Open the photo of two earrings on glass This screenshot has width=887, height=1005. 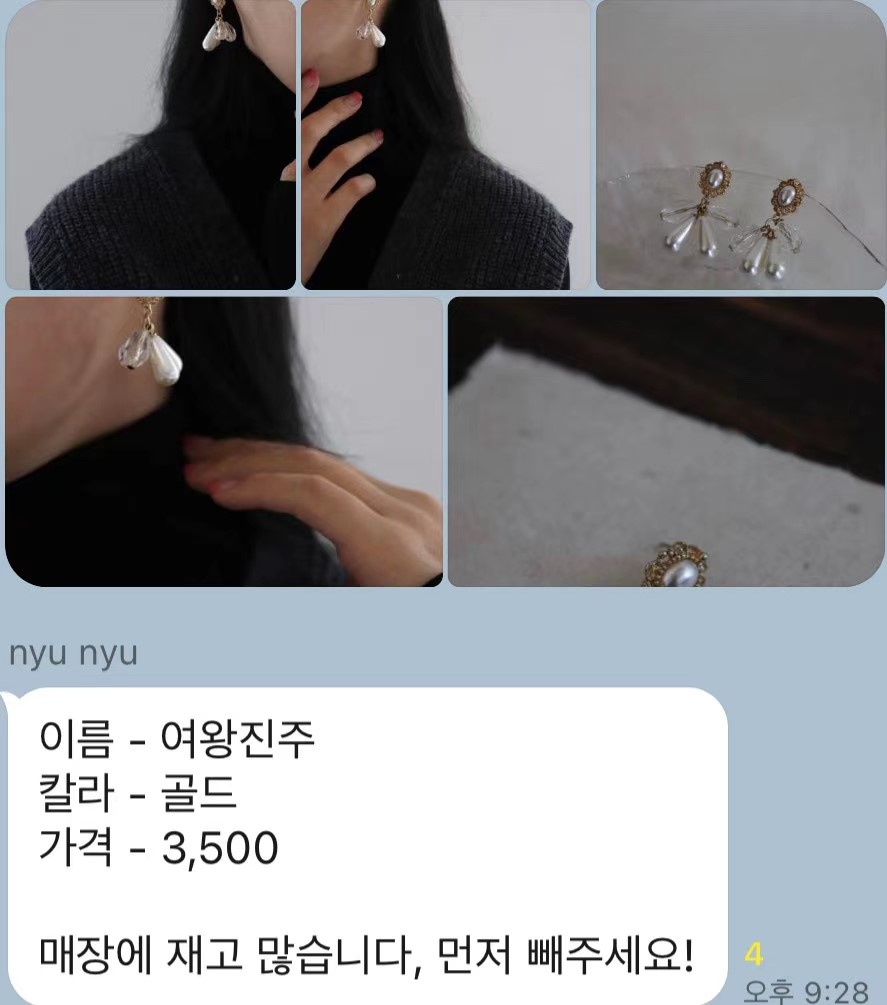[x=740, y=145]
